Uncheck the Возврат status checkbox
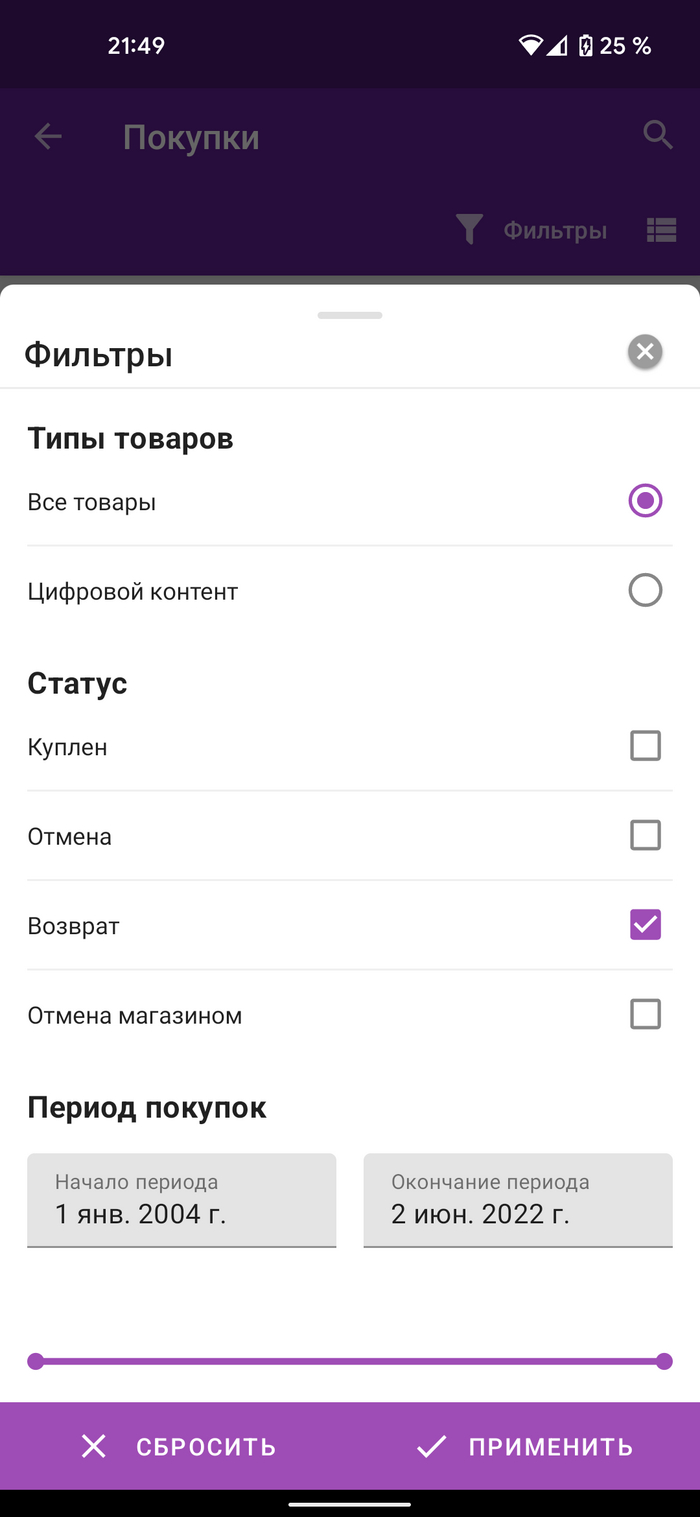This screenshot has width=700, height=1517. point(645,925)
